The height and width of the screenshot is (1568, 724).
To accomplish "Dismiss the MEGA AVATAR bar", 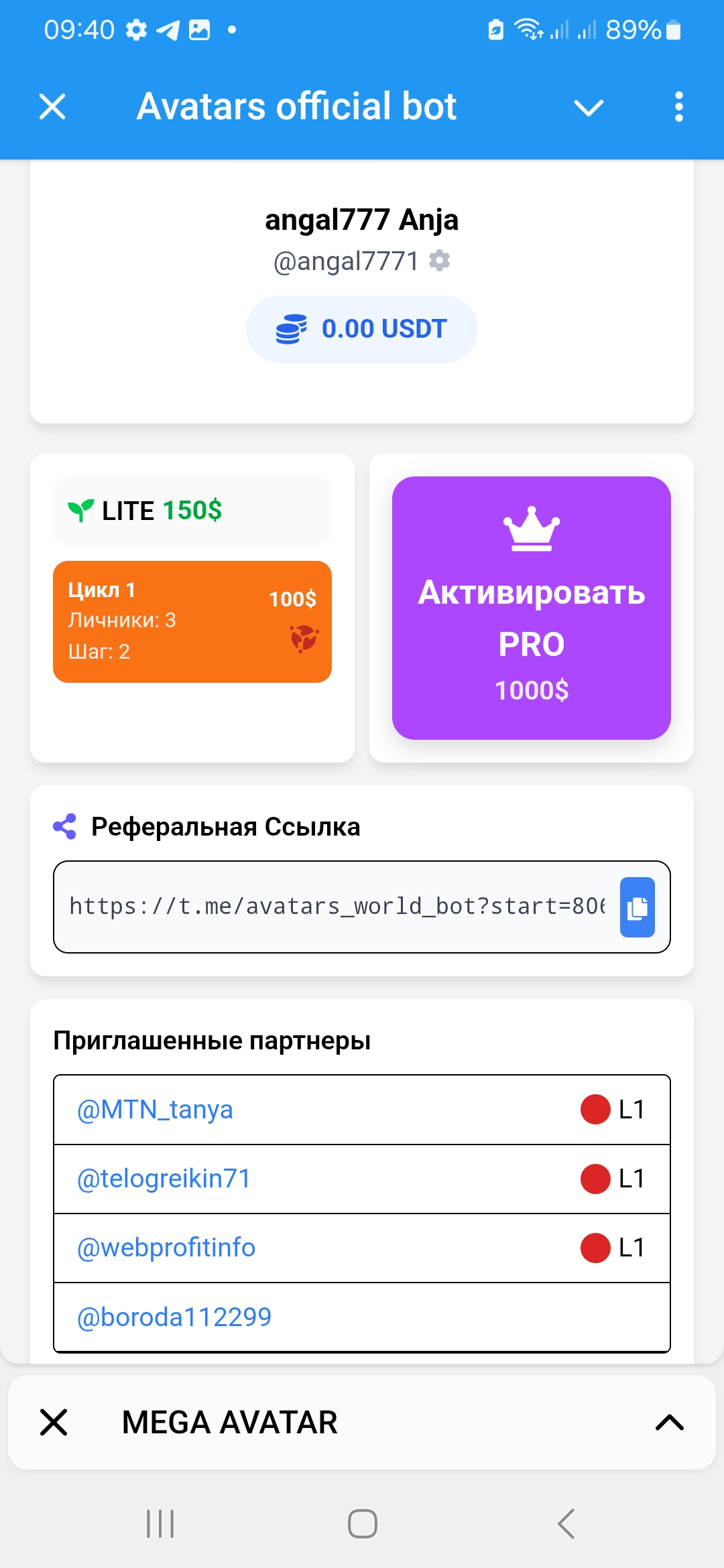I will tap(54, 1422).
